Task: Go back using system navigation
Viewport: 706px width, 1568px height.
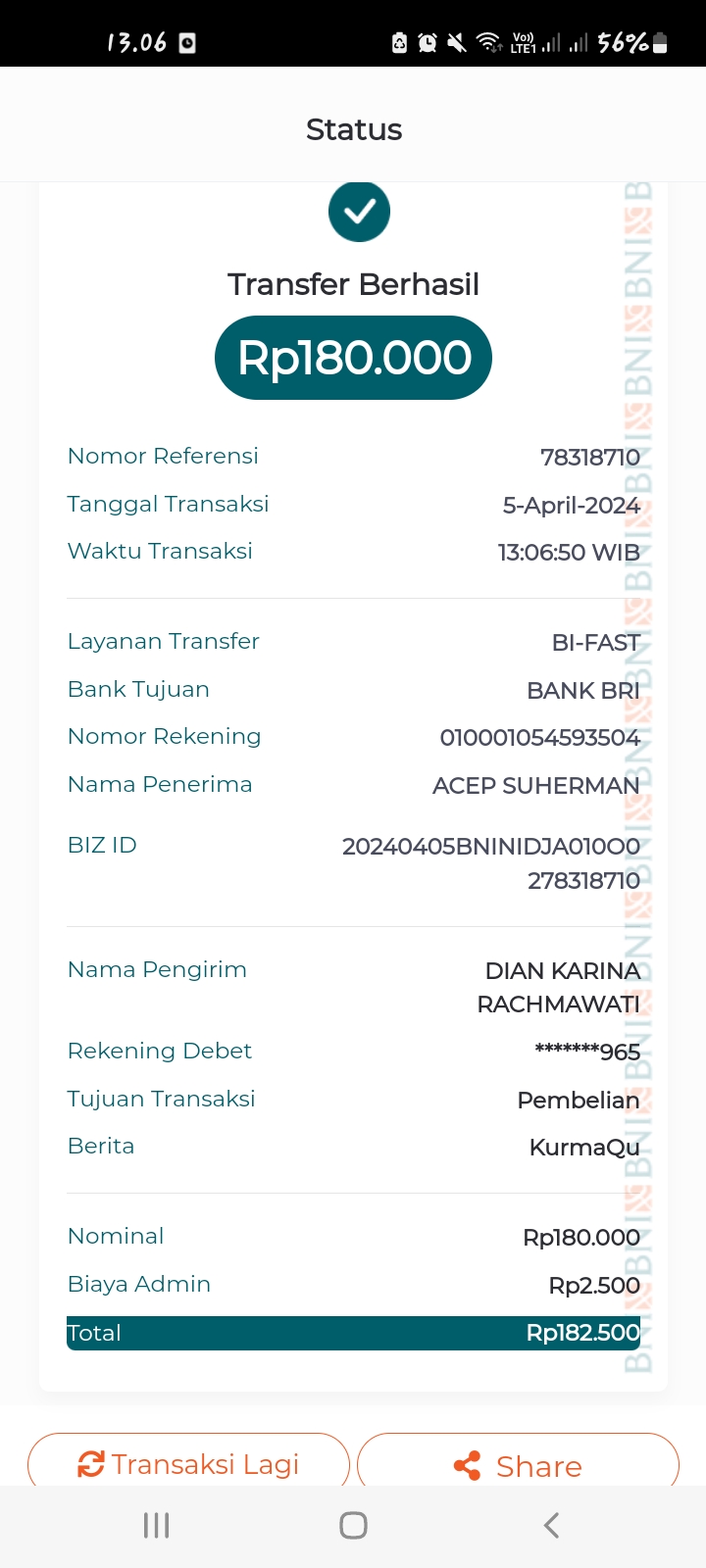Action: coord(551,1525)
